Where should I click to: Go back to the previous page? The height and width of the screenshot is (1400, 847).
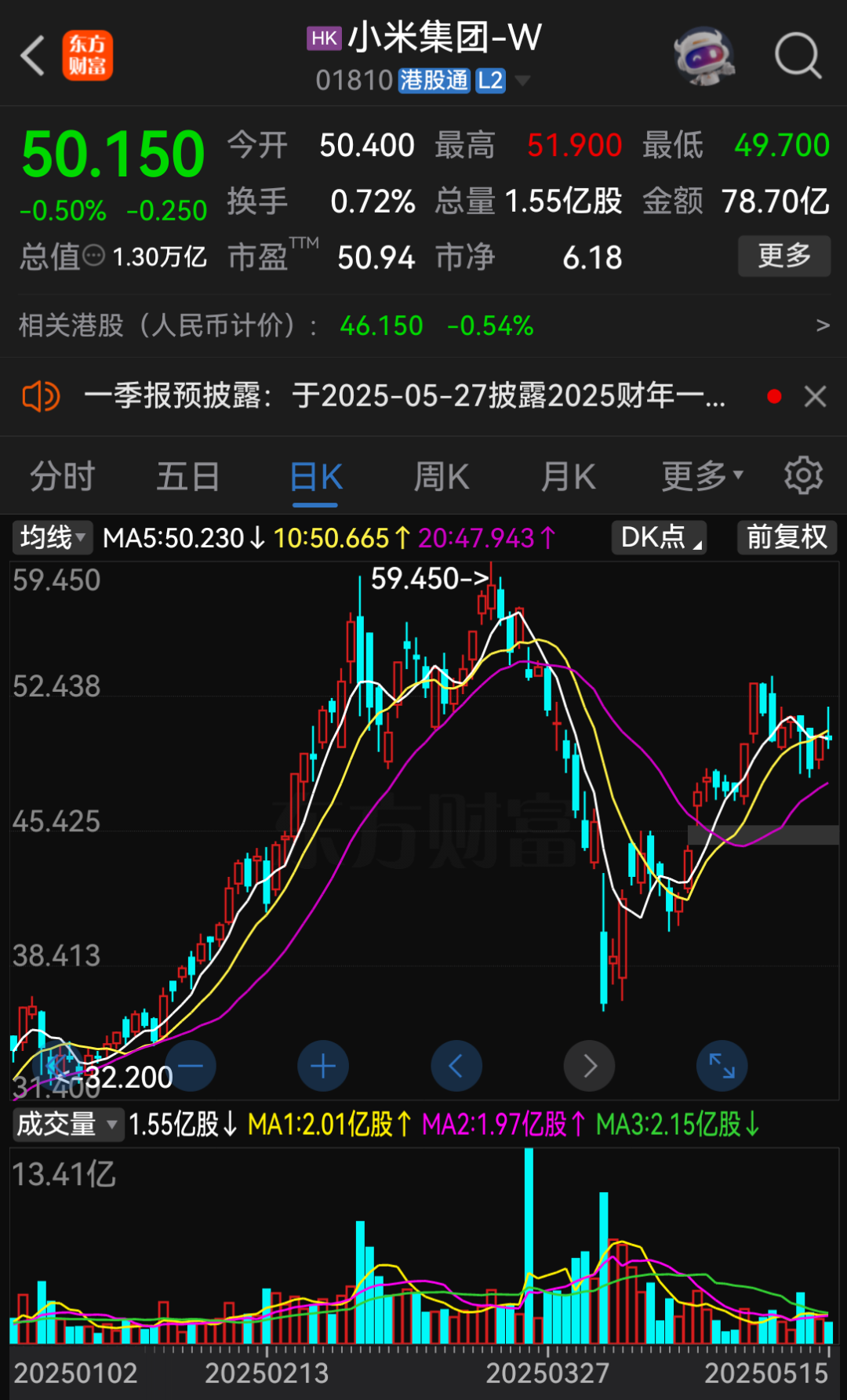click(x=33, y=56)
